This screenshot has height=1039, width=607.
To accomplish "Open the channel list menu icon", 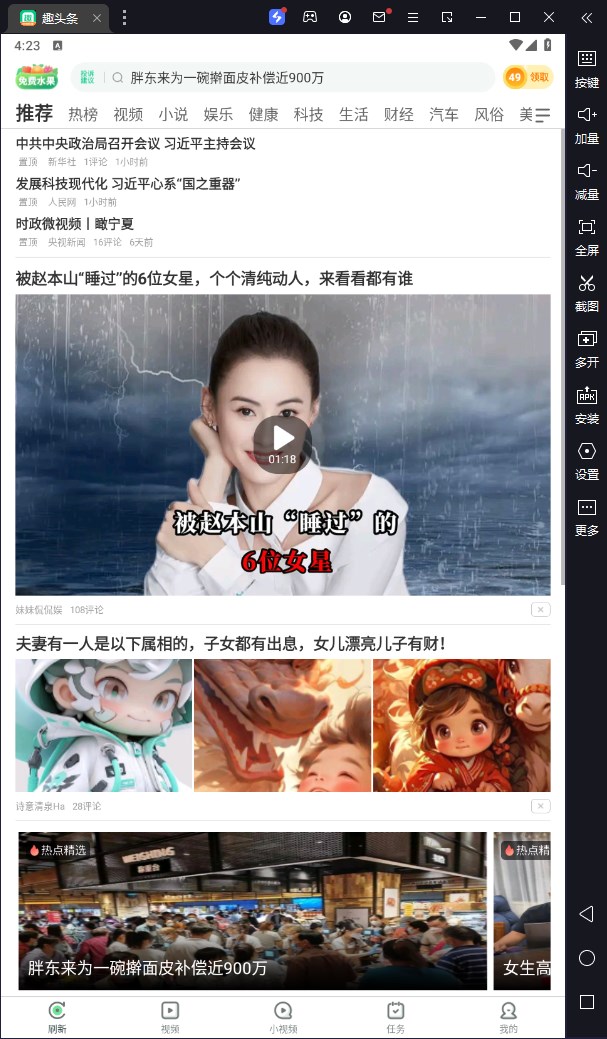I will 542,115.
